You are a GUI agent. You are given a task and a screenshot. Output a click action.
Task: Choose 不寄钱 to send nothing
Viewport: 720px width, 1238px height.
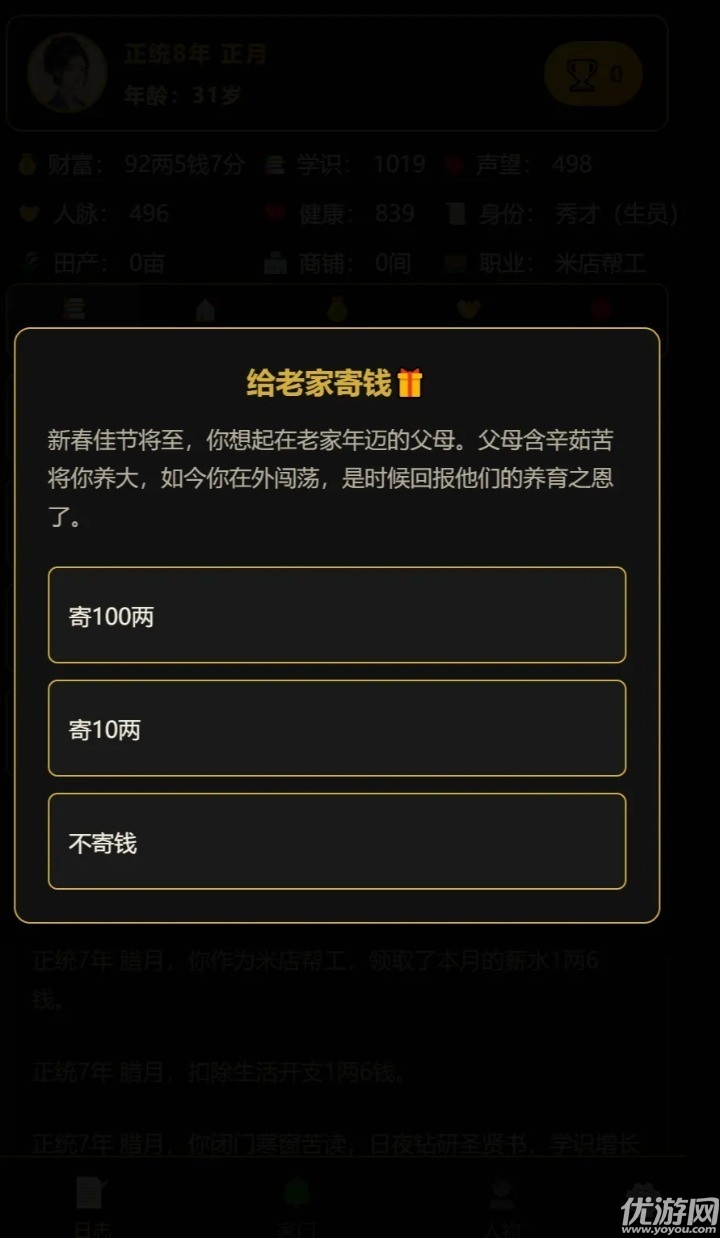[337, 841]
